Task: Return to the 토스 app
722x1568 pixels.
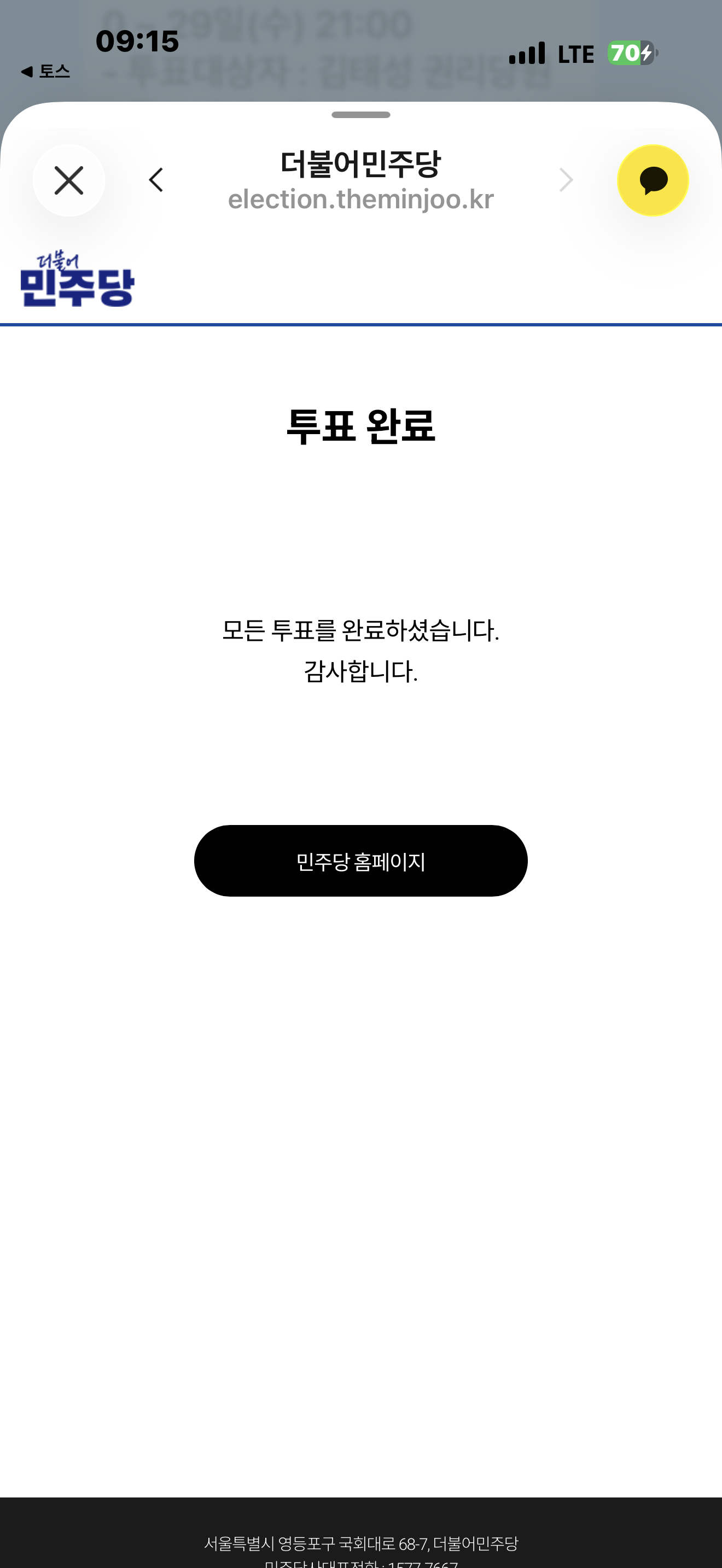Action: pos(45,72)
